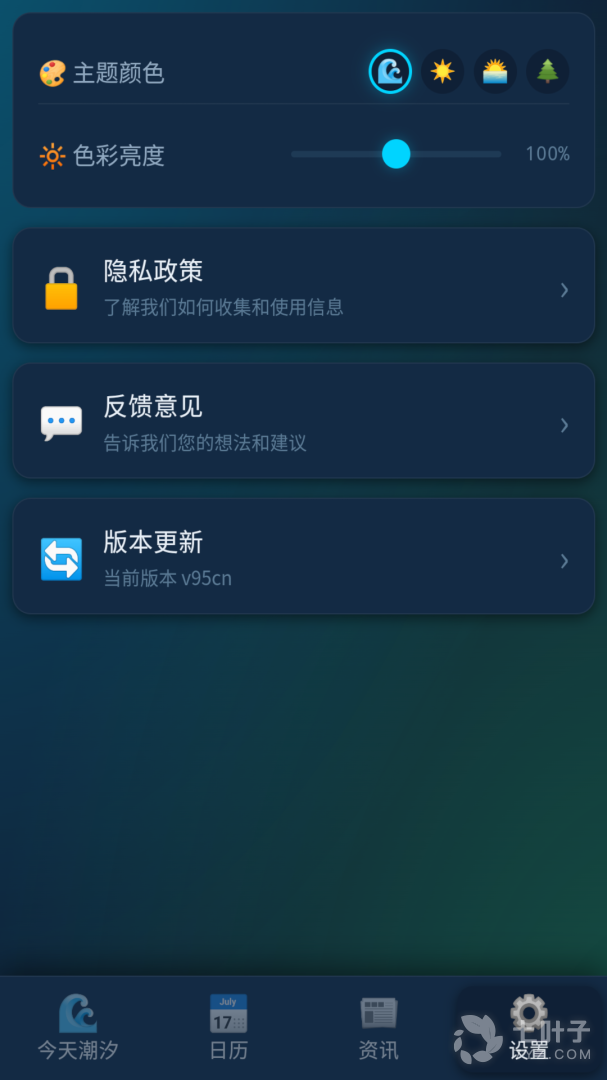The image size is (607, 1080).
Task: Tap the 色彩亮度 brightness slider
Action: point(396,154)
